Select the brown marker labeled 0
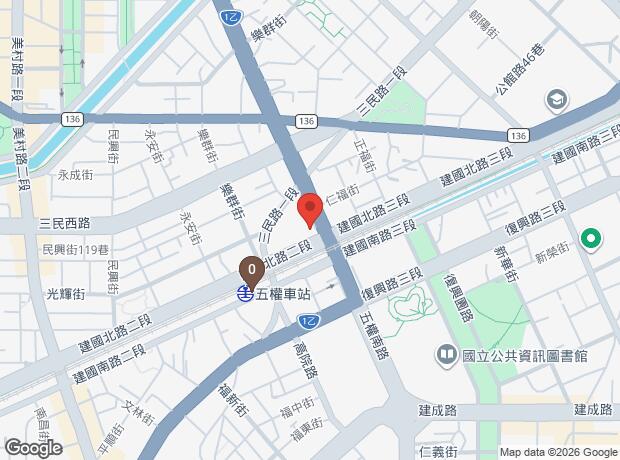This screenshot has width=620, height=460. 252,268
